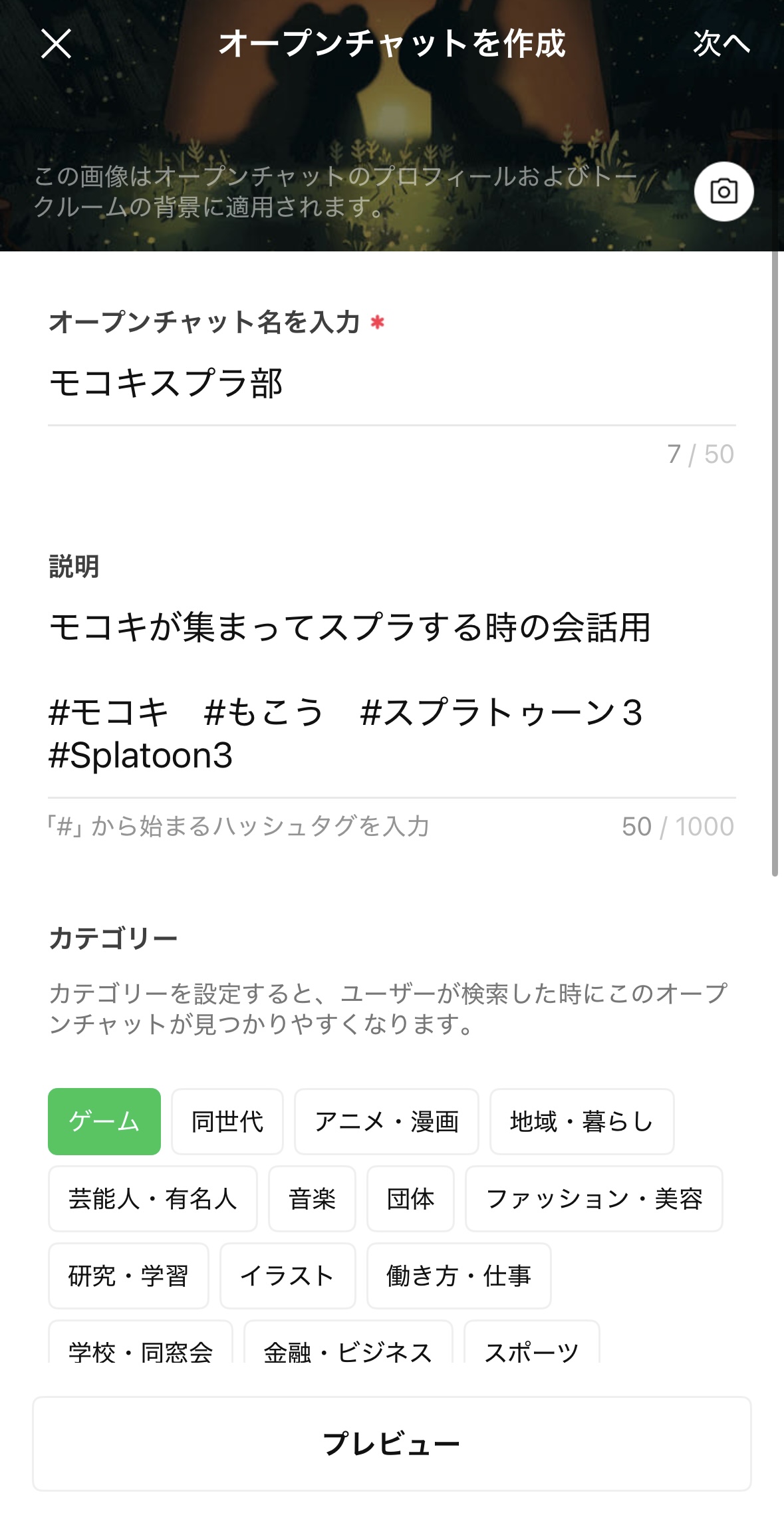
Task: Select the 団体 category
Action: pyautogui.click(x=410, y=1198)
